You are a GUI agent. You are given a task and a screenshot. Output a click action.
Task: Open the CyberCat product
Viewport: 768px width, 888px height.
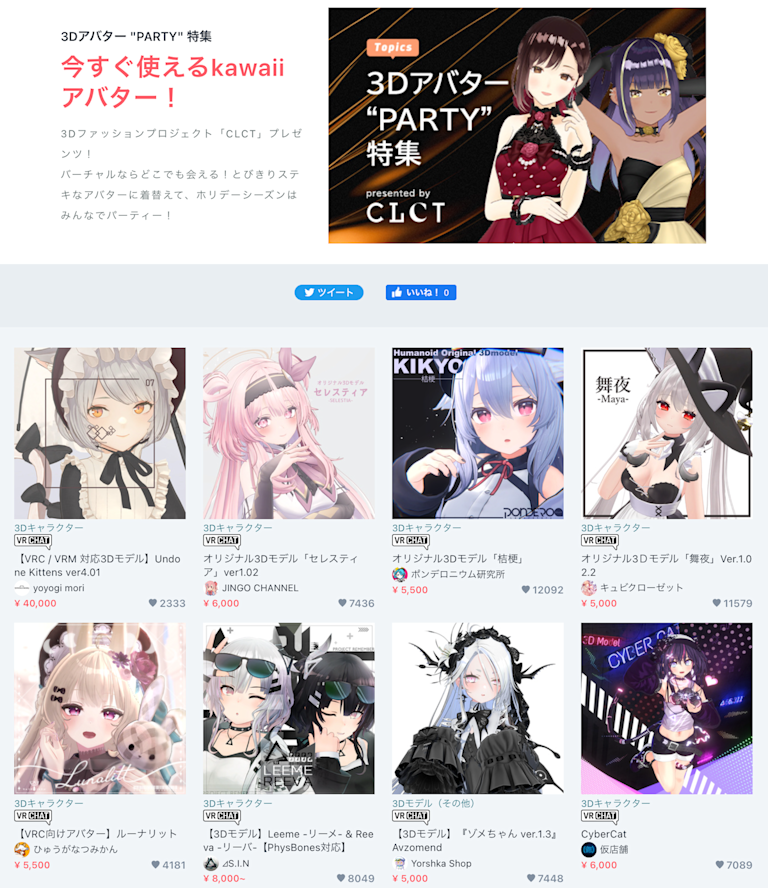coord(666,708)
